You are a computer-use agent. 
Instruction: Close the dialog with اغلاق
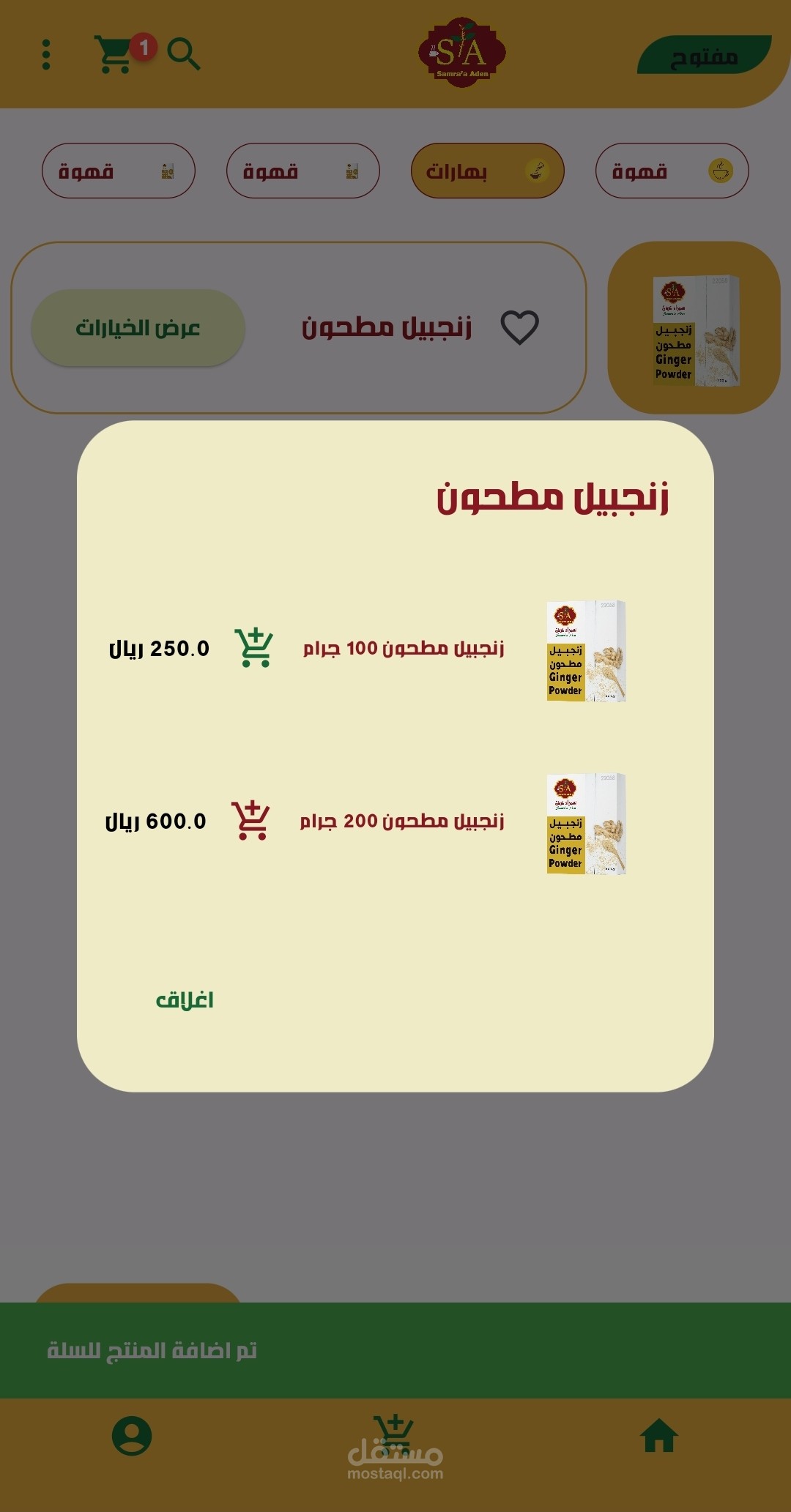click(x=185, y=1000)
